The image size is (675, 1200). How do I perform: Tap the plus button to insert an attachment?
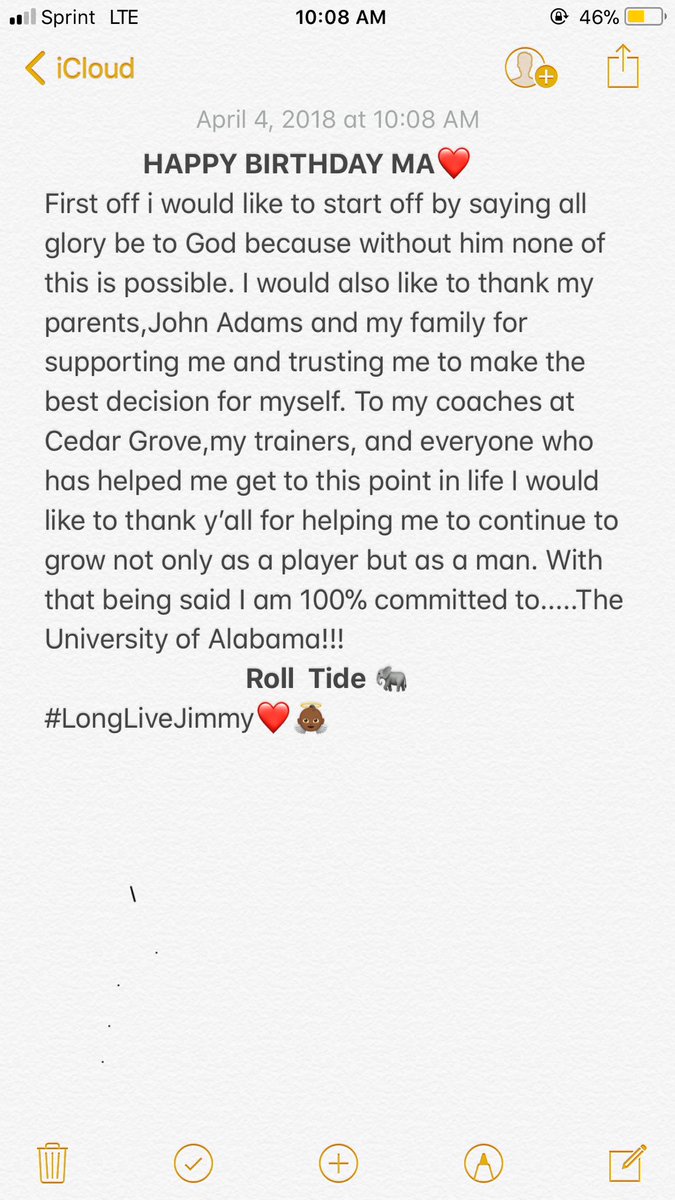[339, 1163]
